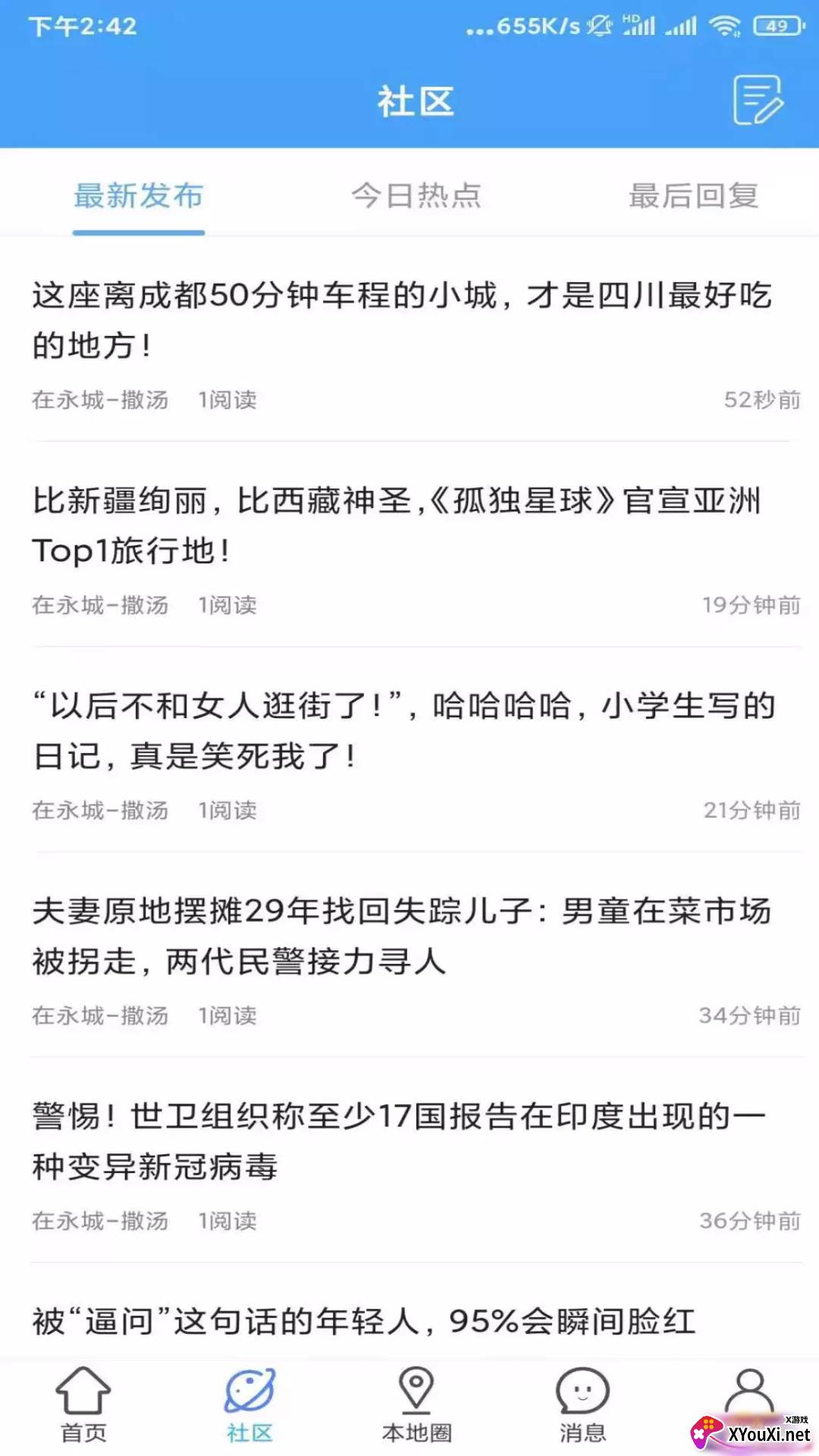Switch to the 最后回复 tab
This screenshot has width=819, height=1456.
coord(693,196)
